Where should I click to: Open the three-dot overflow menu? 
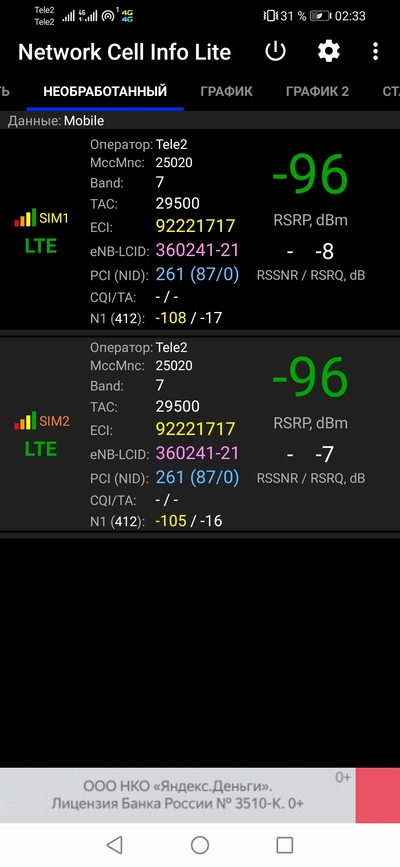point(376,52)
